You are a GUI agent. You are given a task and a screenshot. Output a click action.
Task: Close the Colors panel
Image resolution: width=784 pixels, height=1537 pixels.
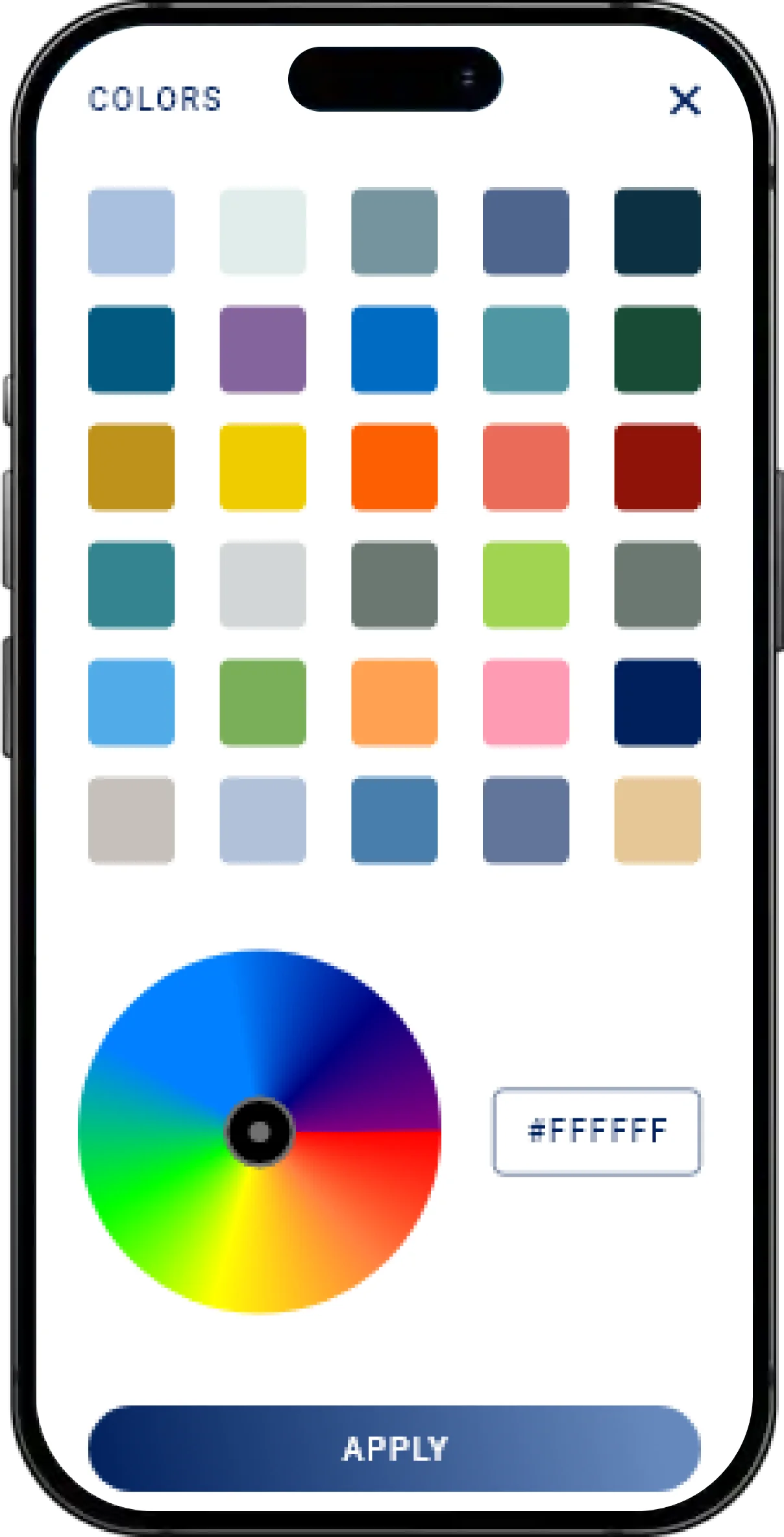click(x=685, y=100)
